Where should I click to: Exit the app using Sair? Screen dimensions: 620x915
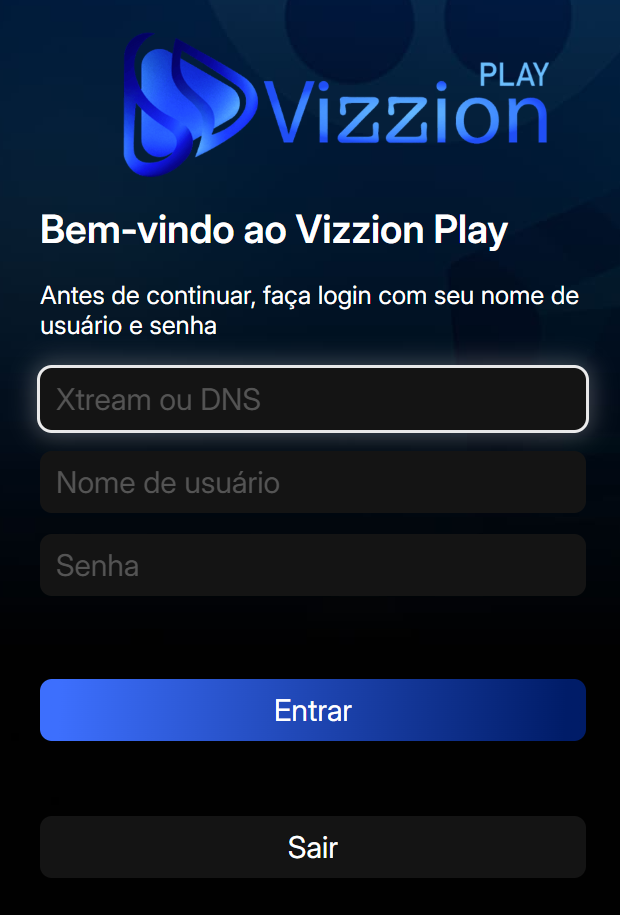pos(312,848)
